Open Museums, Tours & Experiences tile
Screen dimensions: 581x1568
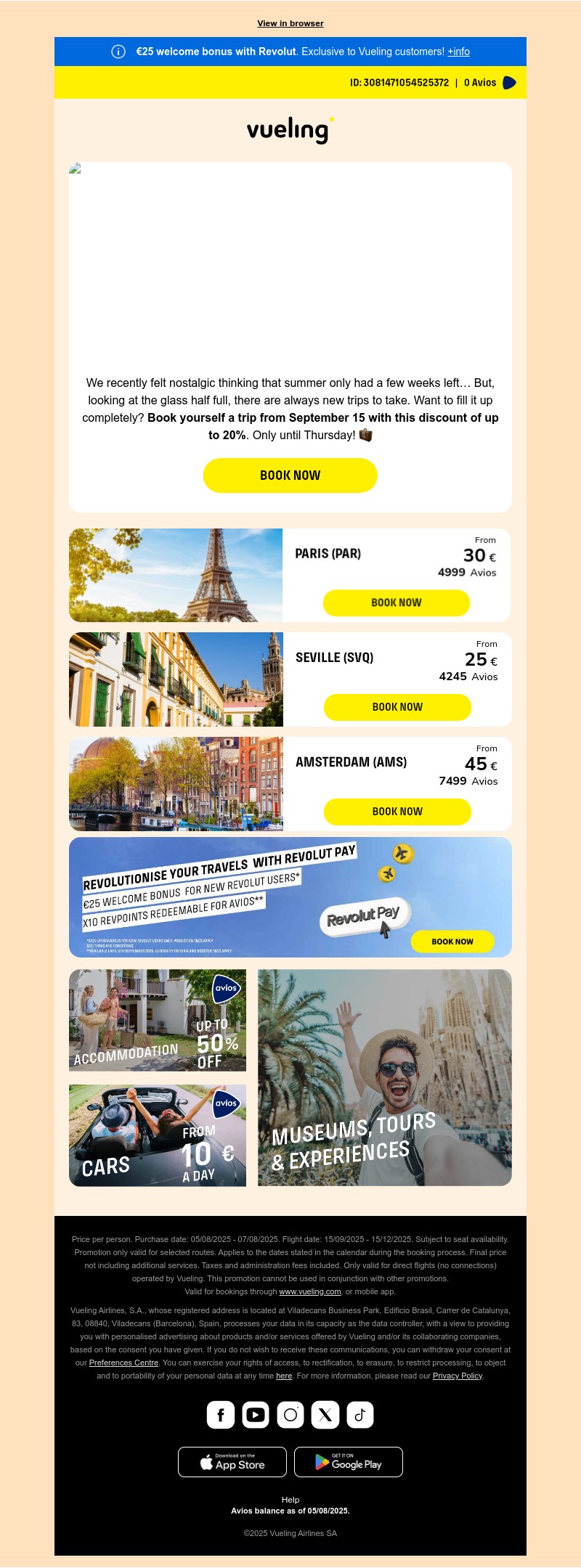(x=385, y=1077)
